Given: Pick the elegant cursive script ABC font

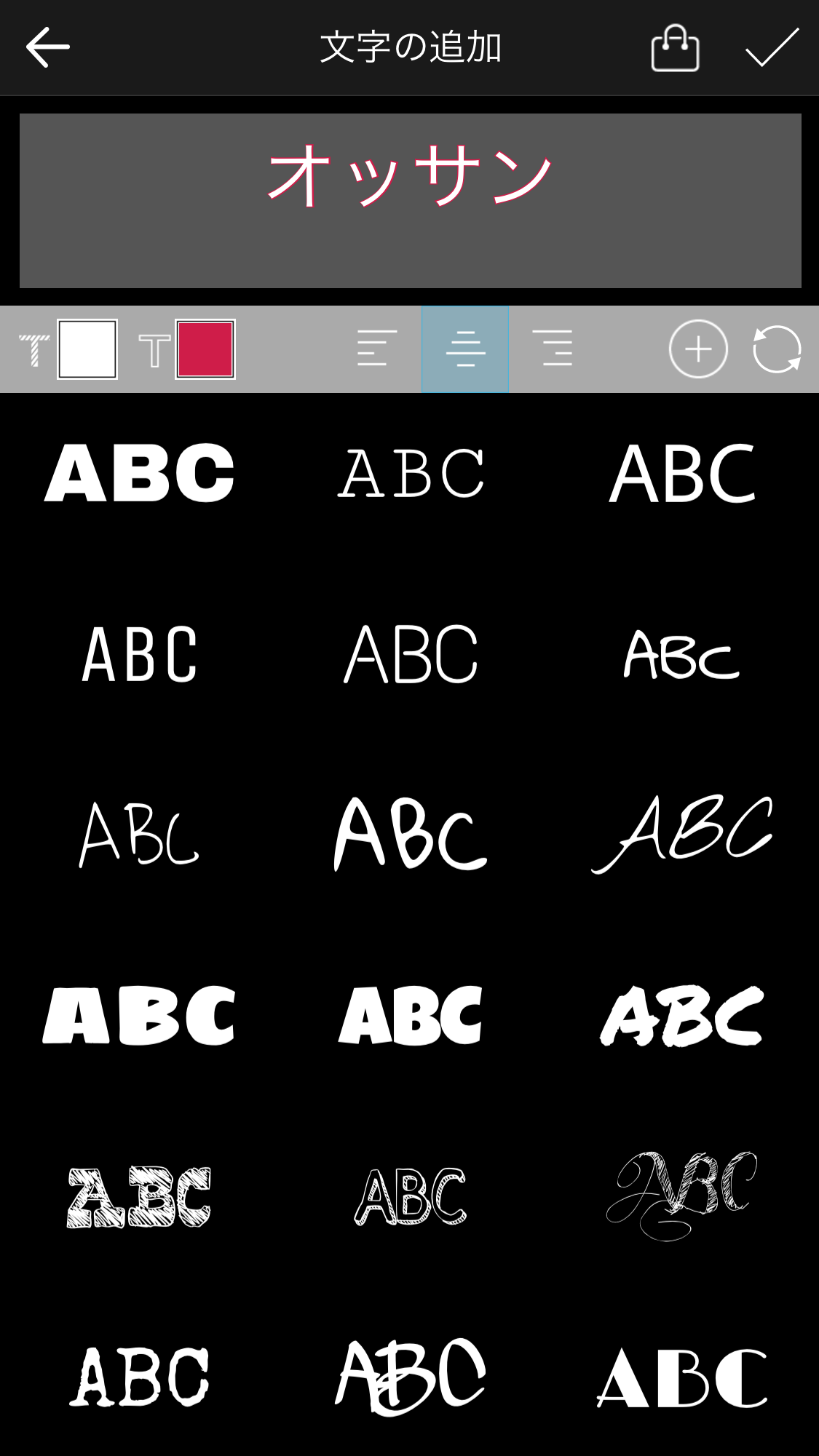Looking at the screenshot, I should coord(682,833).
